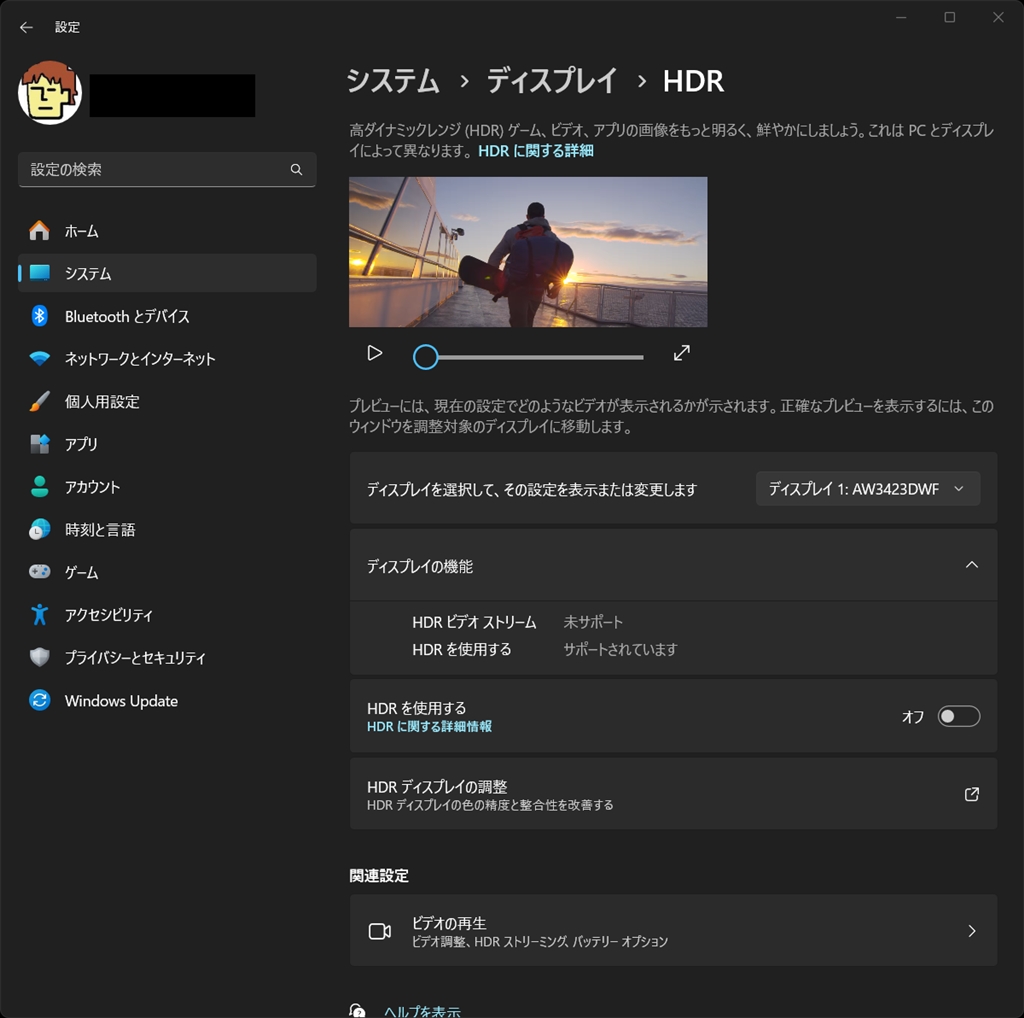Open アプリ settings
Image resolution: width=1024 pixels, height=1018 pixels.
click(x=81, y=444)
